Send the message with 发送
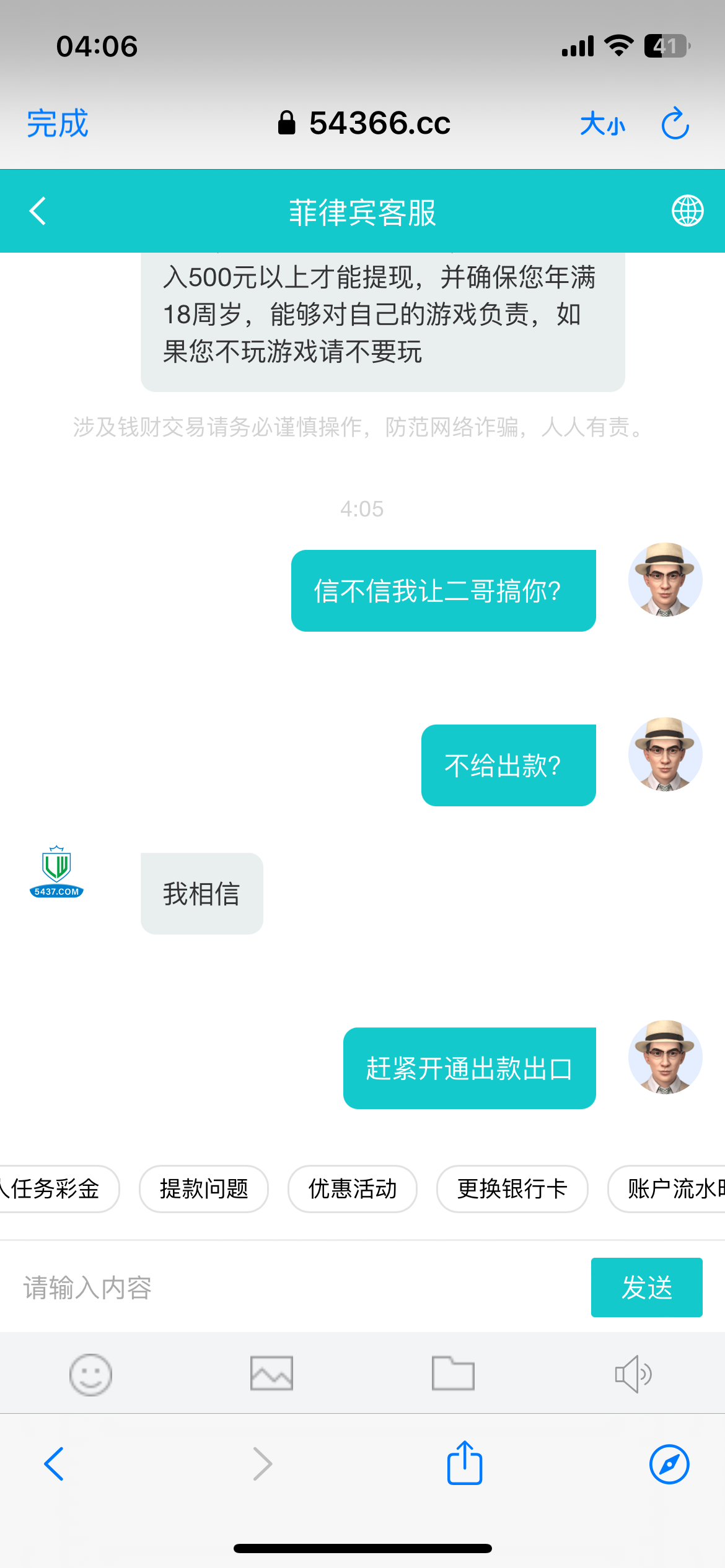The image size is (725, 1568). coord(646,1287)
